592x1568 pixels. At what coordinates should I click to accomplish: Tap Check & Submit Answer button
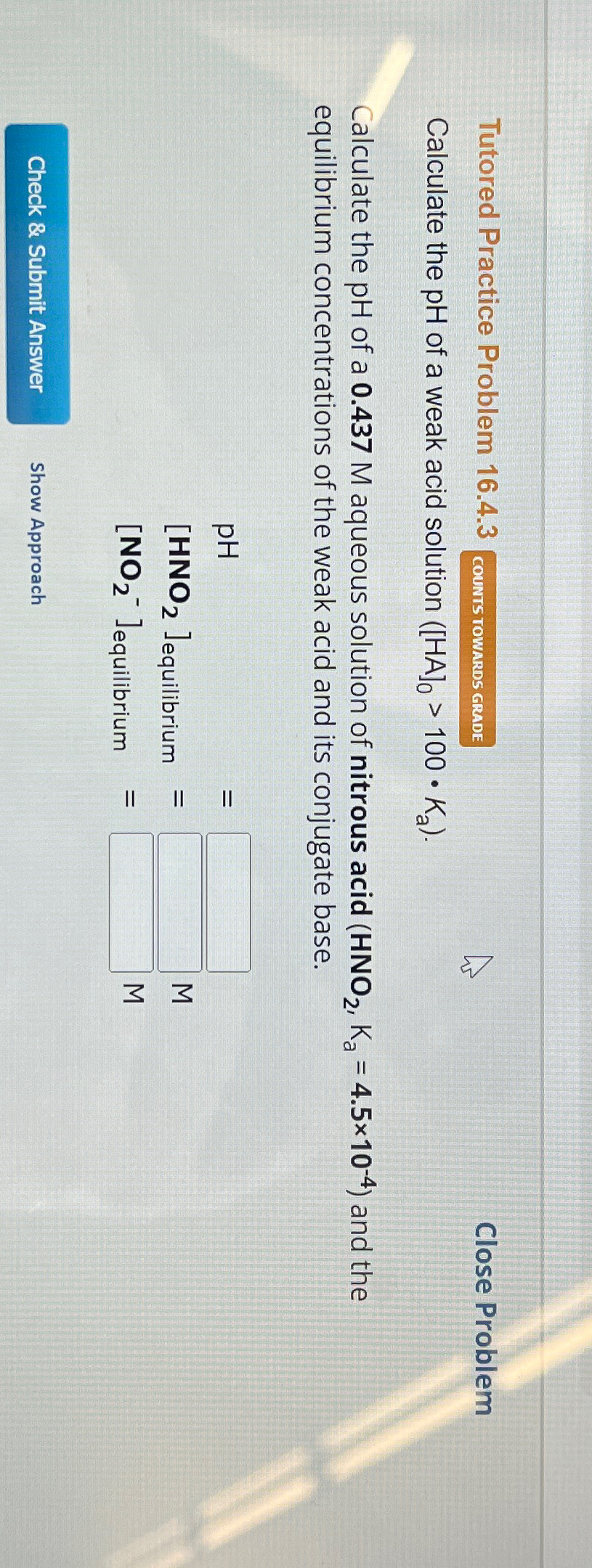pos(38,274)
